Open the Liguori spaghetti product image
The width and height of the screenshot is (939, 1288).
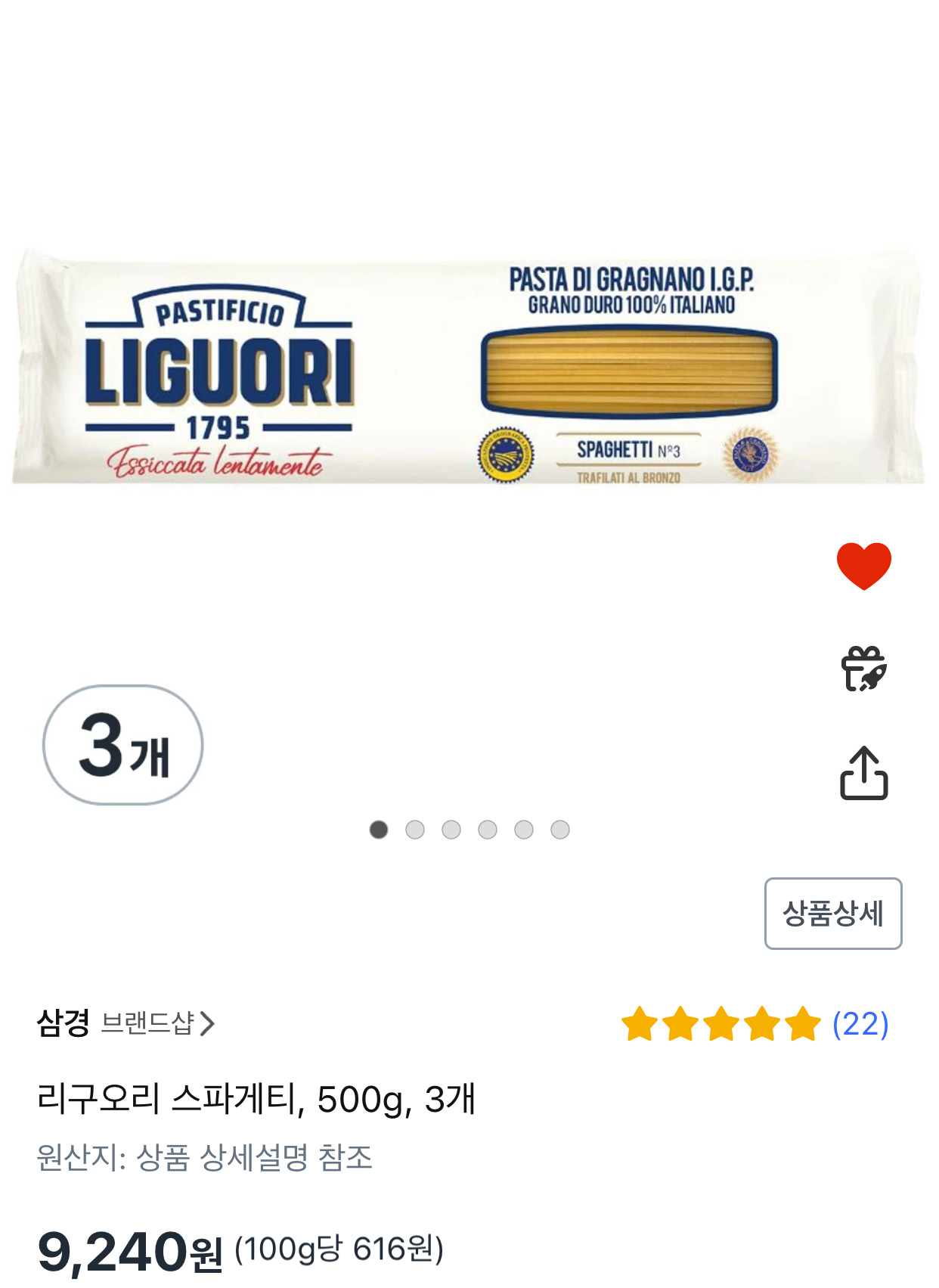pyautogui.click(x=469, y=368)
